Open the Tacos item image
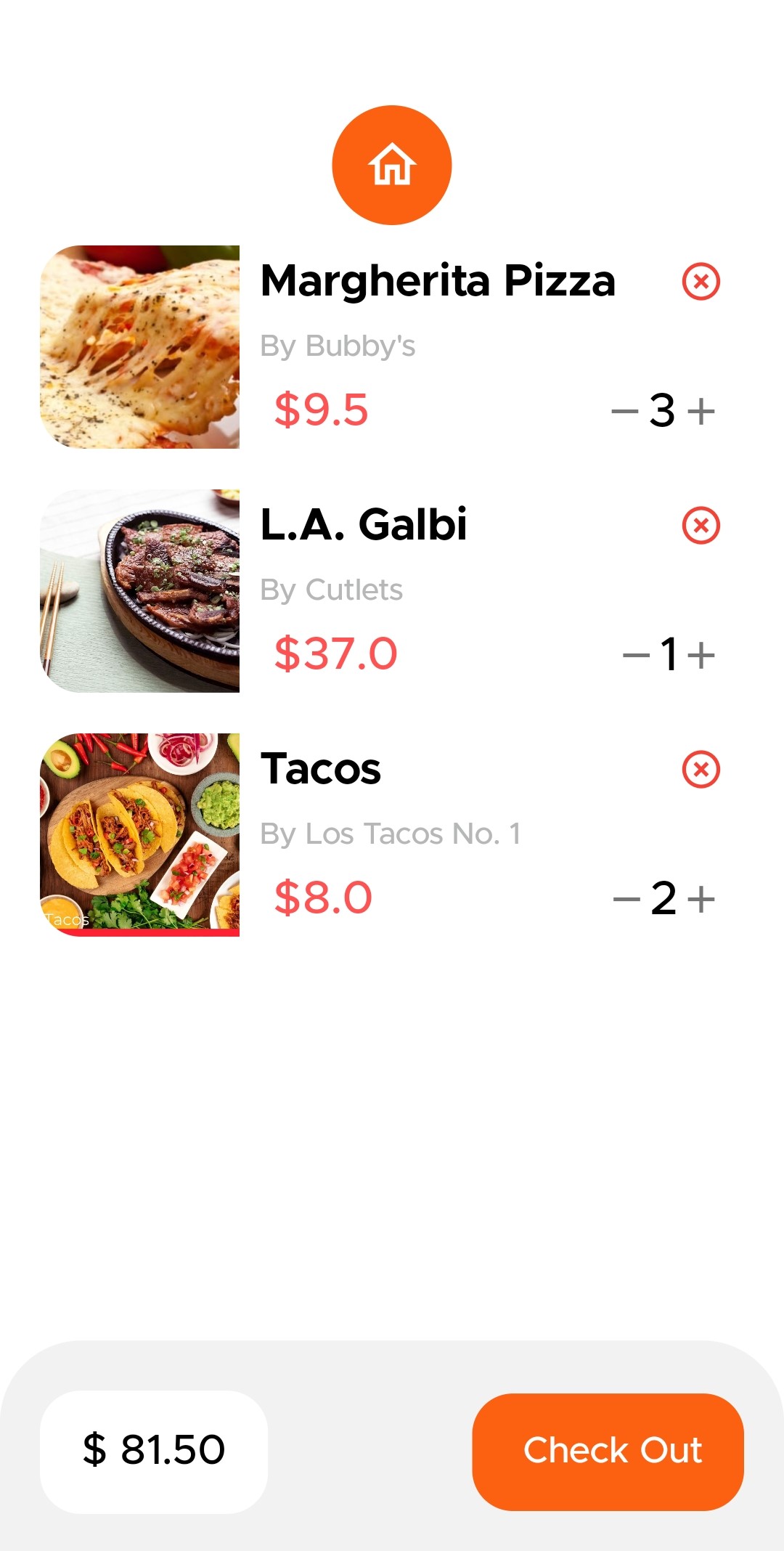The height and width of the screenshot is (1551, 784). coord(139,835)
